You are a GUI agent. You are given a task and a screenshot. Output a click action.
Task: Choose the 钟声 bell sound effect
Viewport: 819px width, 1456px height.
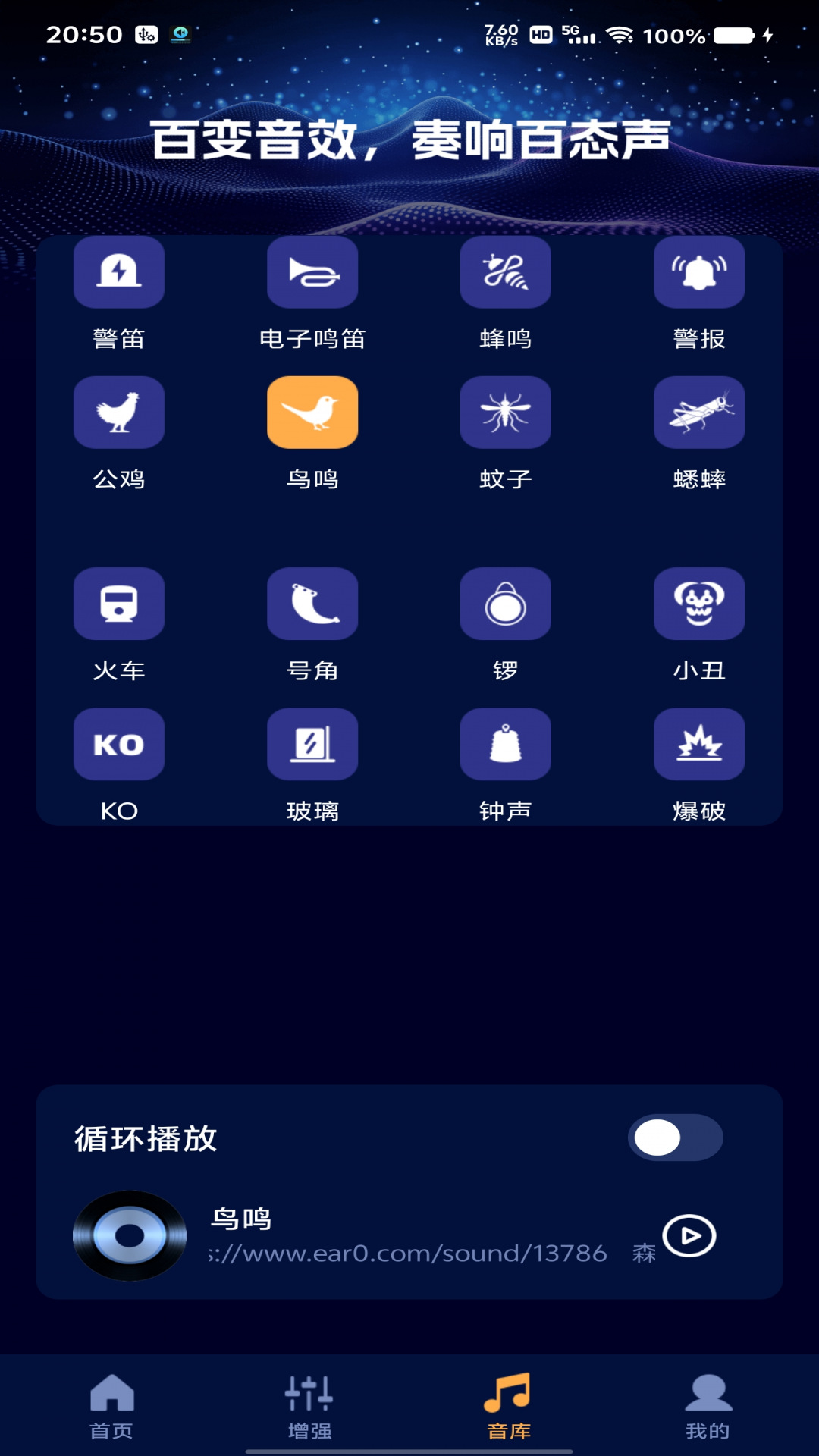coord(506,744)
